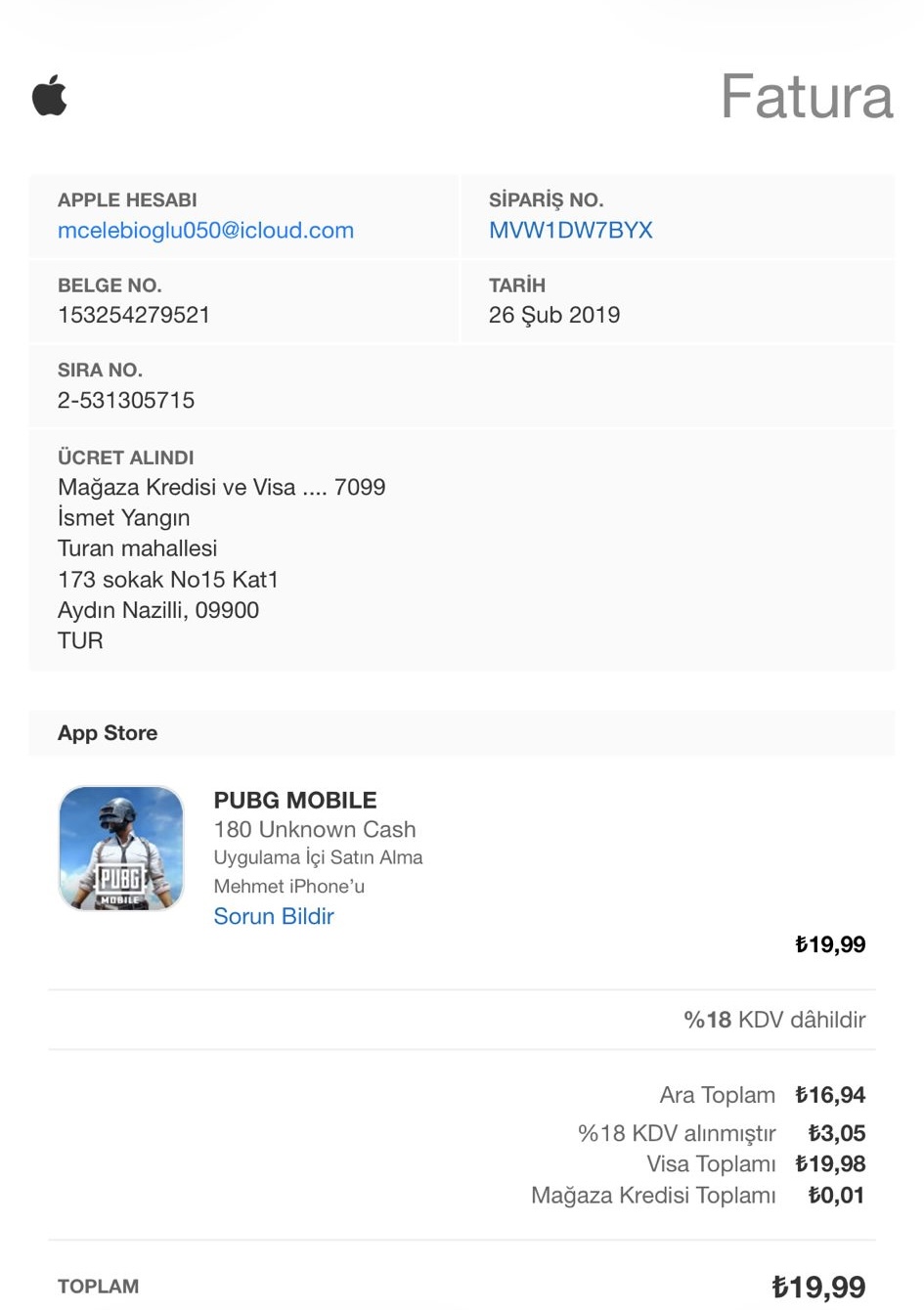Tap the mcelebioglu050@icloud.com email link
The width and height of the screenshot is (924, 1310).
pyautogui.click(x=205, y=231)
